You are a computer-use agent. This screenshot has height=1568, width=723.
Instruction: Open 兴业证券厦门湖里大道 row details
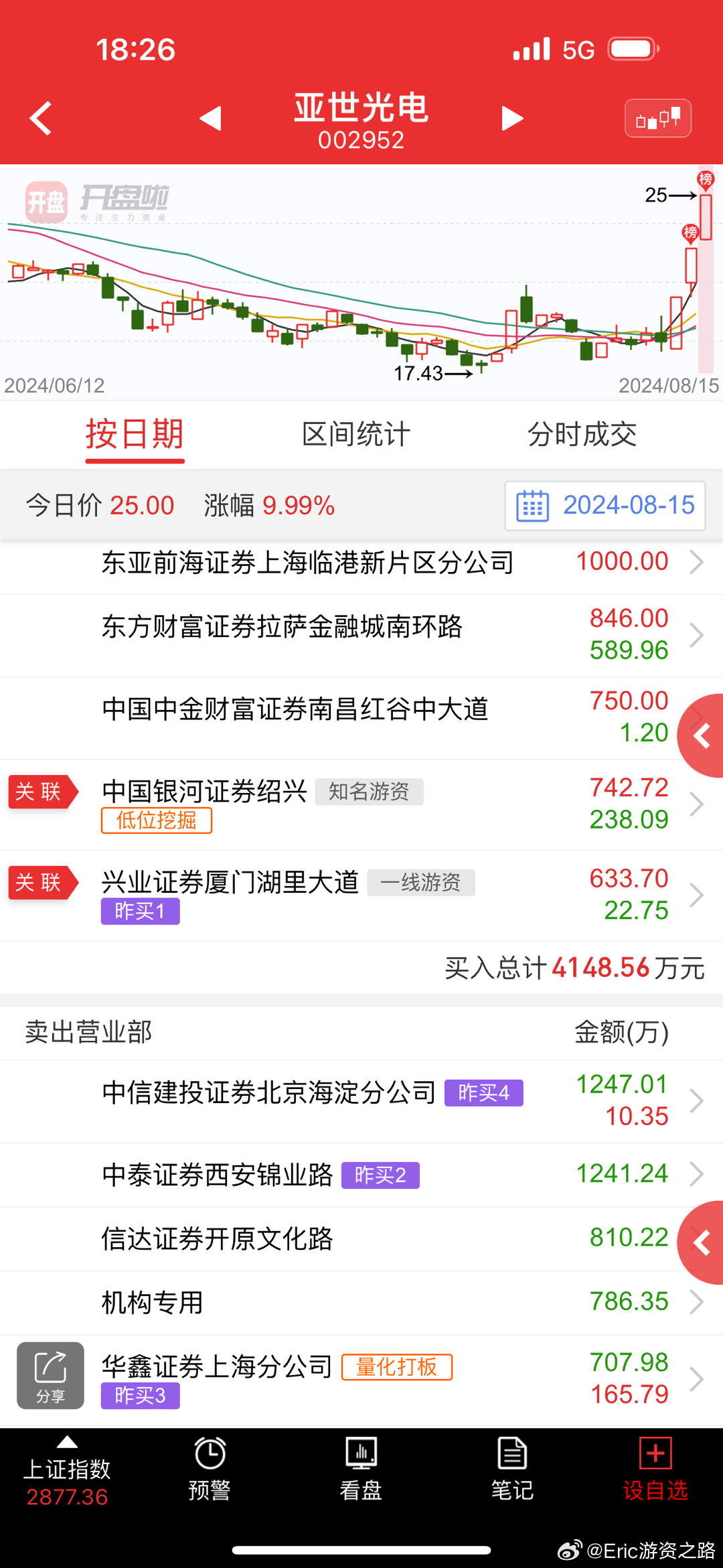coord(361,896)
